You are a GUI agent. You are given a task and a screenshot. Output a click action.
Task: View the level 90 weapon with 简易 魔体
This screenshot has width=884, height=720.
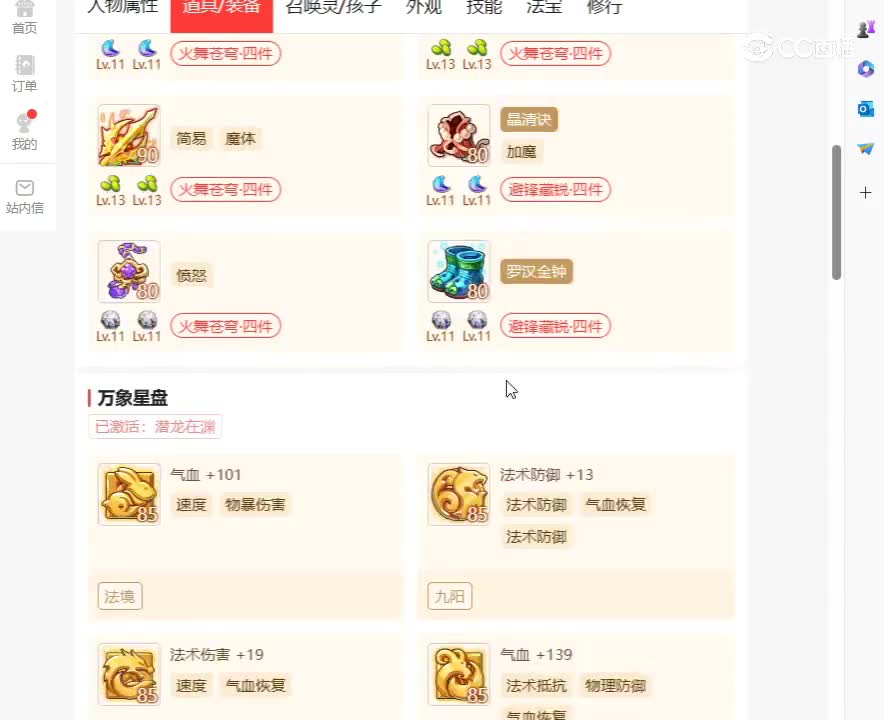(129, 135)
